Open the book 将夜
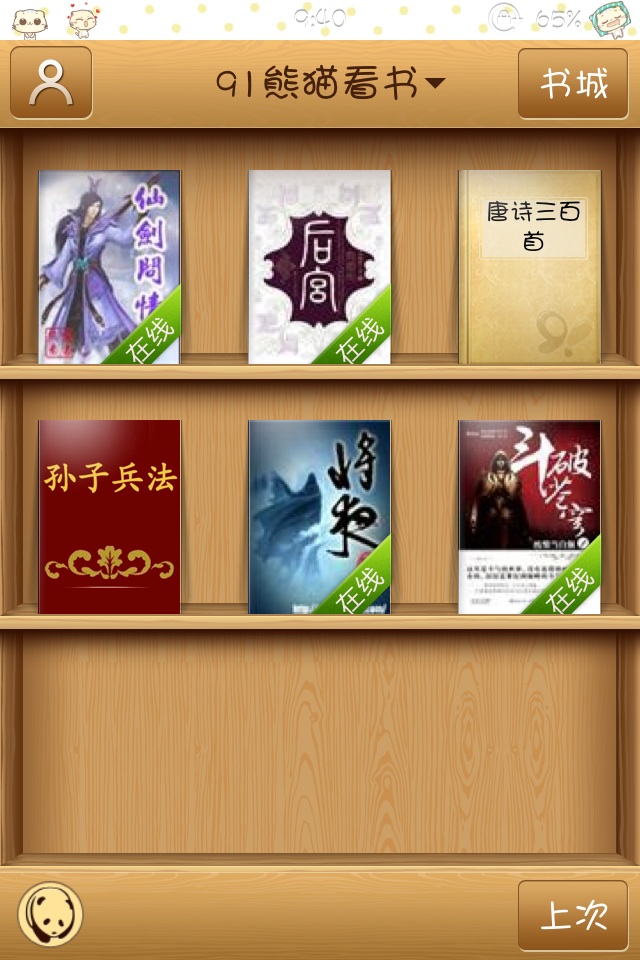Viewport: 640px width, 960px height. (319, 517)
